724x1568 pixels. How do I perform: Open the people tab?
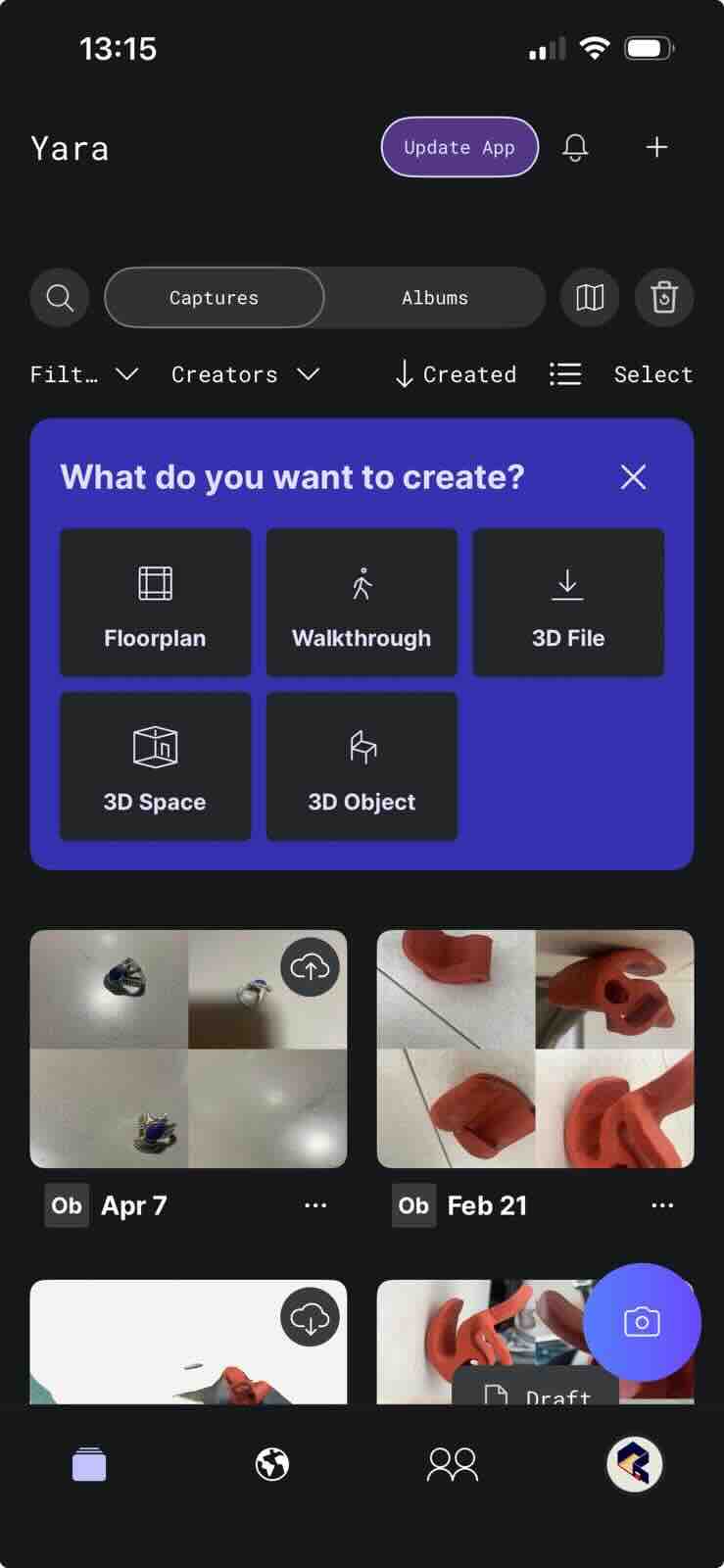click(453, 1464)
